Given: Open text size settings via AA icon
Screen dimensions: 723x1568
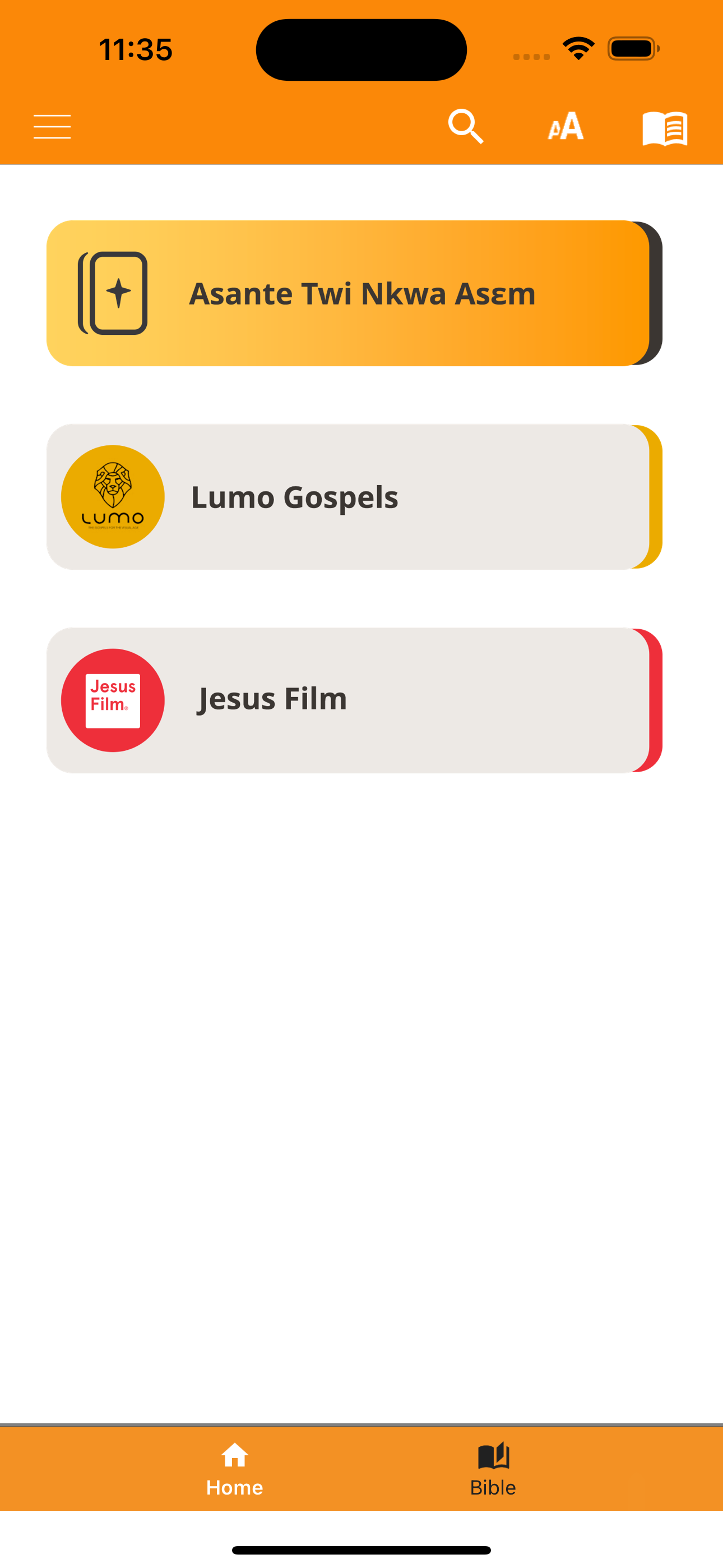Looking at the screenshot, I should [x=564, y=127].
